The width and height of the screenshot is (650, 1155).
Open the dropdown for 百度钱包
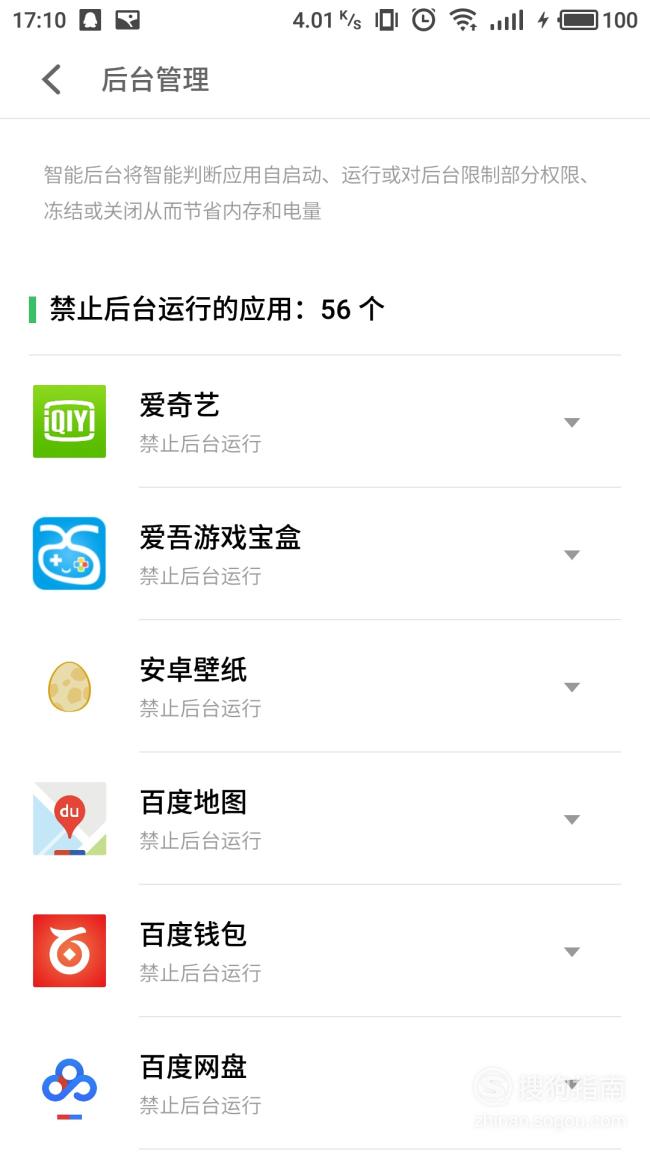572,952
